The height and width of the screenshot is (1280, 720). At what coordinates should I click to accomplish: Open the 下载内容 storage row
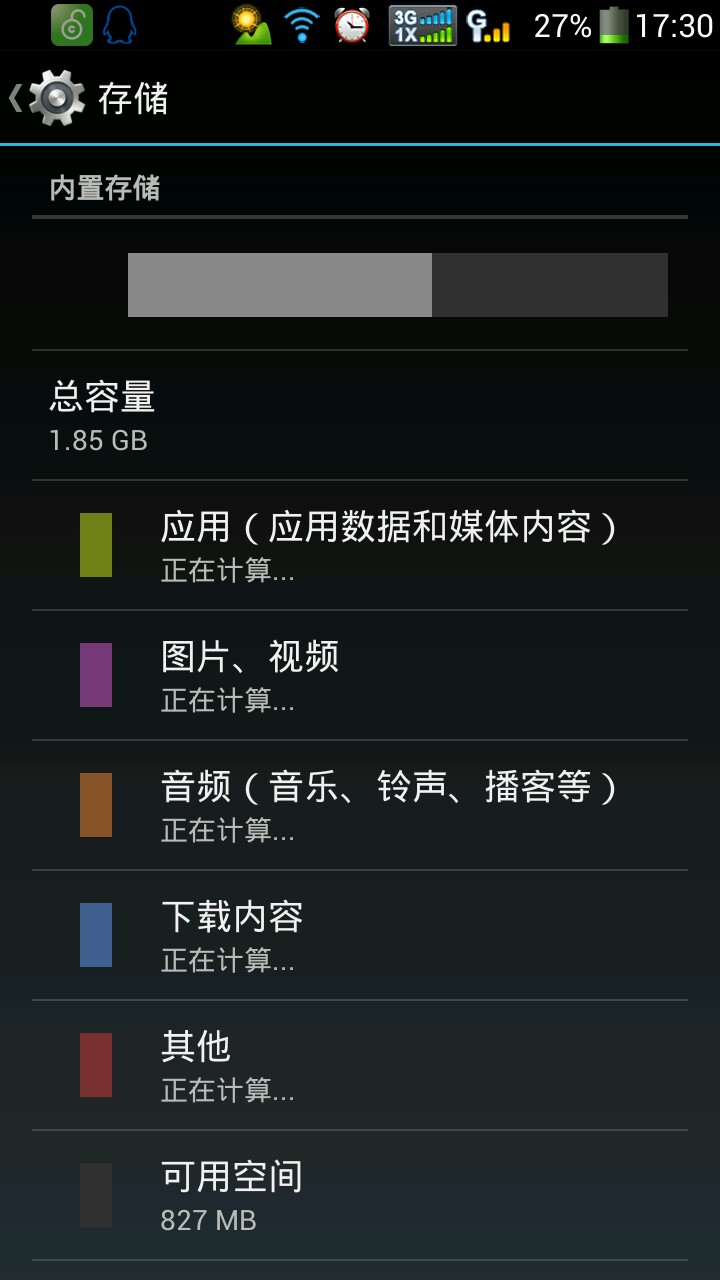(x=360, y=935)
